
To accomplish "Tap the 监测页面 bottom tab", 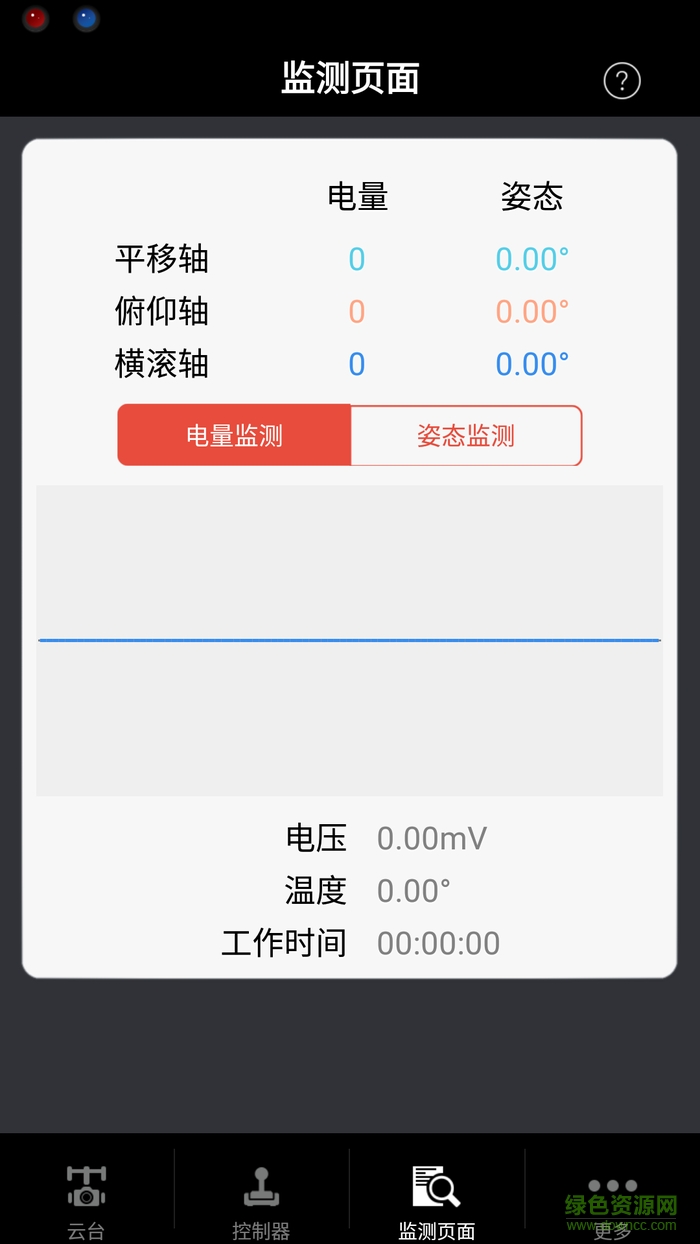I will point(436,1198).
